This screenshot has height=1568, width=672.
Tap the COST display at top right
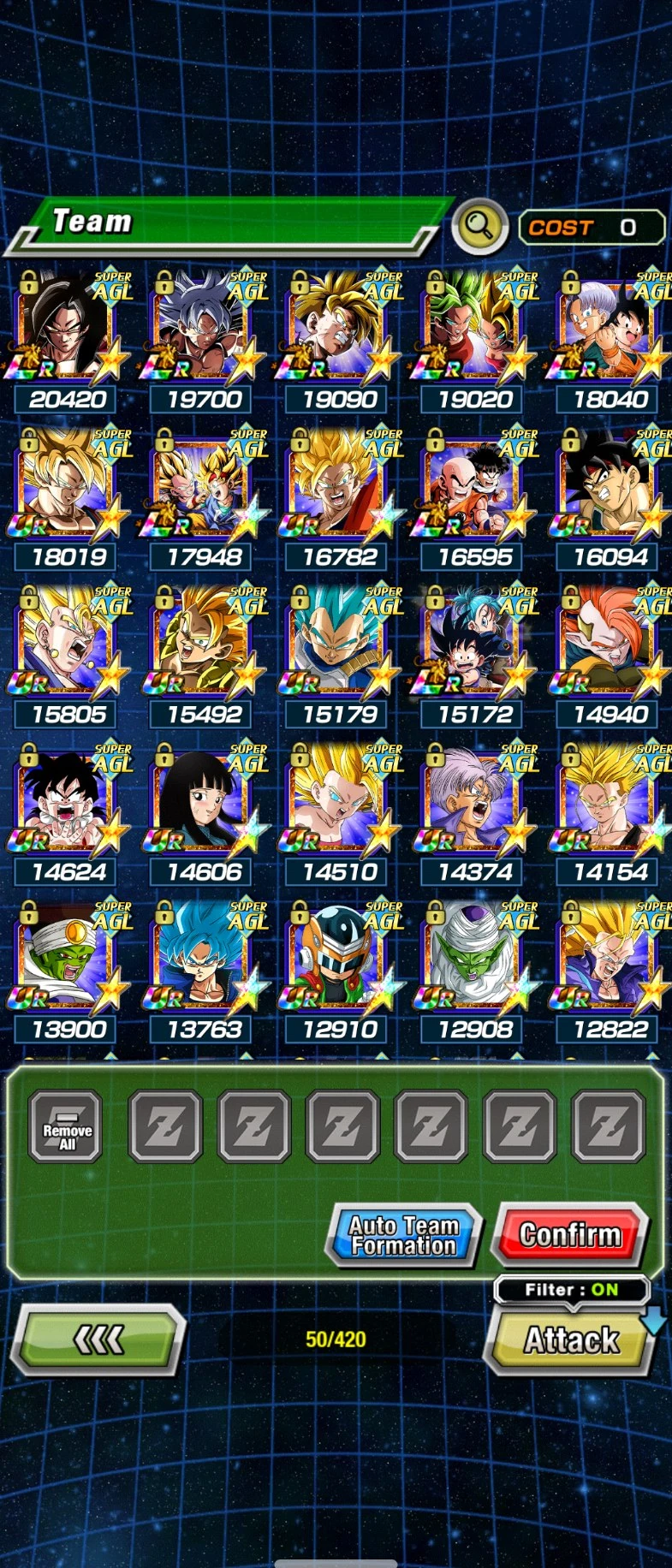590,227
